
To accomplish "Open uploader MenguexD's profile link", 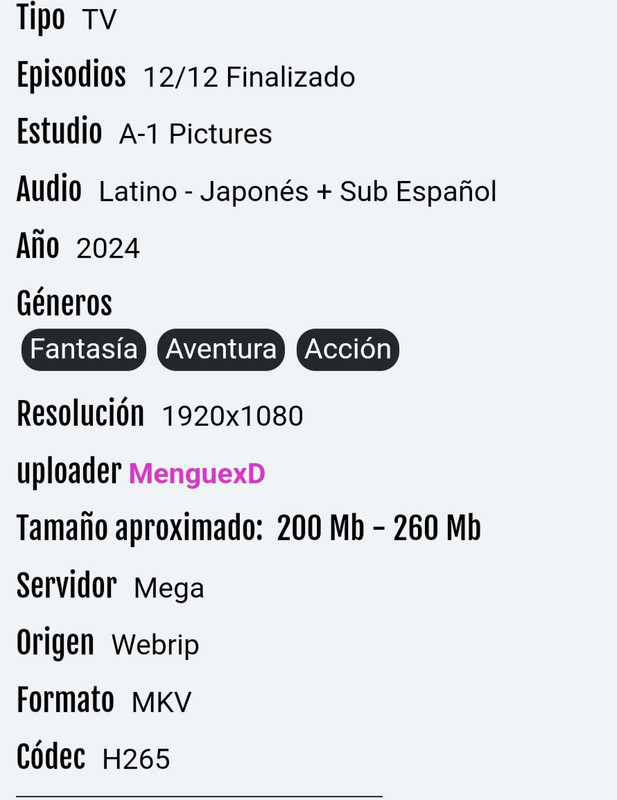I will [x=197, y=473].
